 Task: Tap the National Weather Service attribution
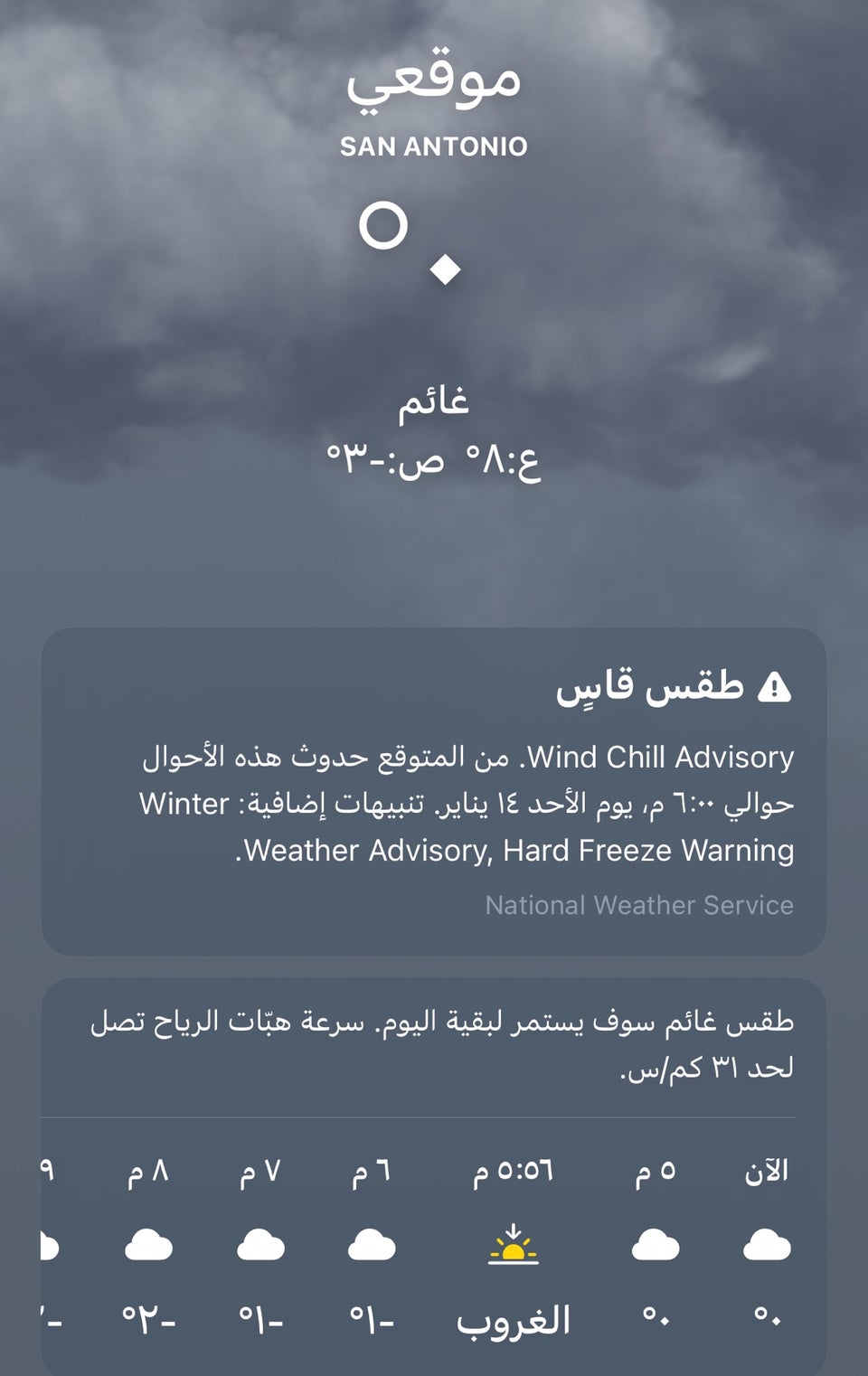pos(639,904)
